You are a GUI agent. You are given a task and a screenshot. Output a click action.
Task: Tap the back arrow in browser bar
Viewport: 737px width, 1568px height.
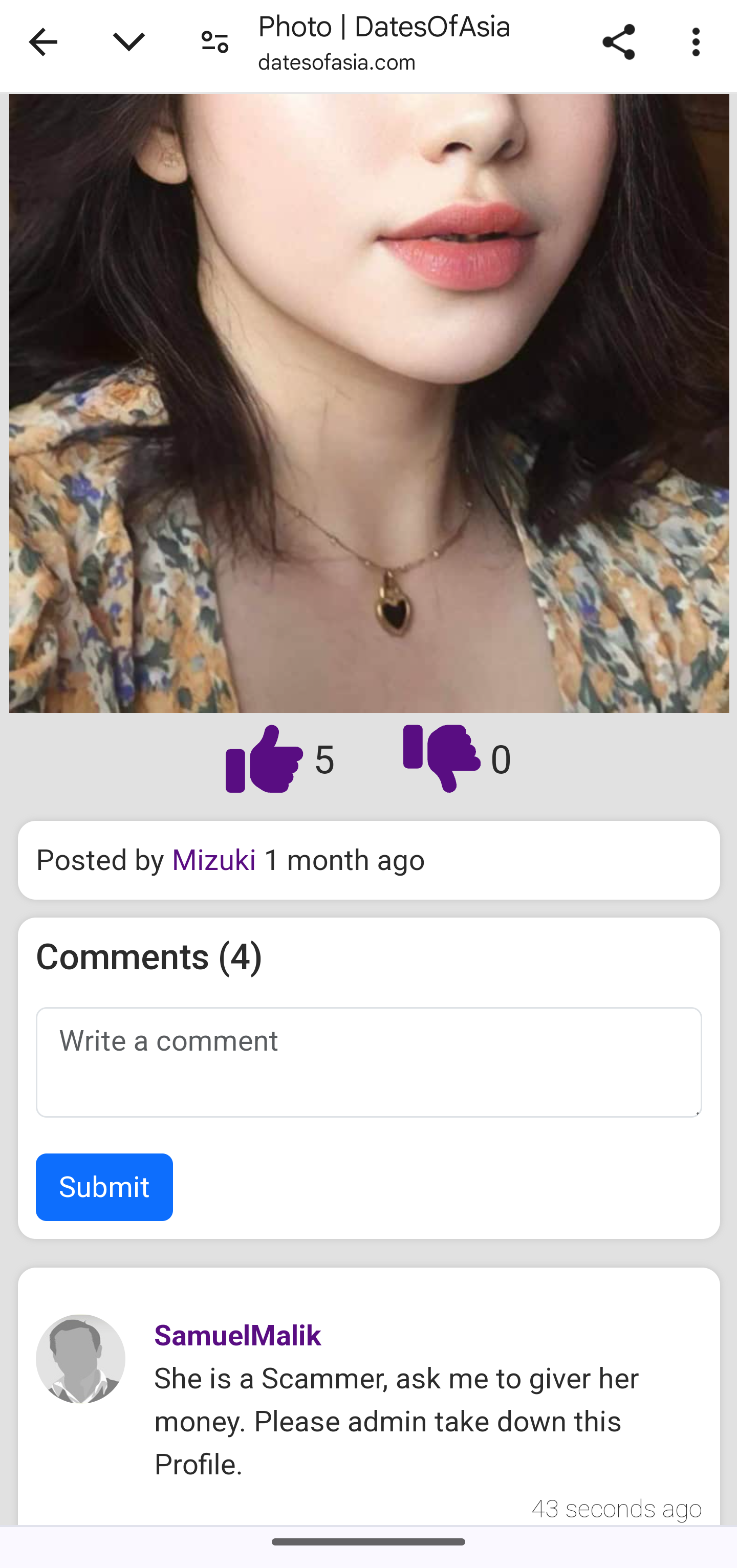point(42,42)
